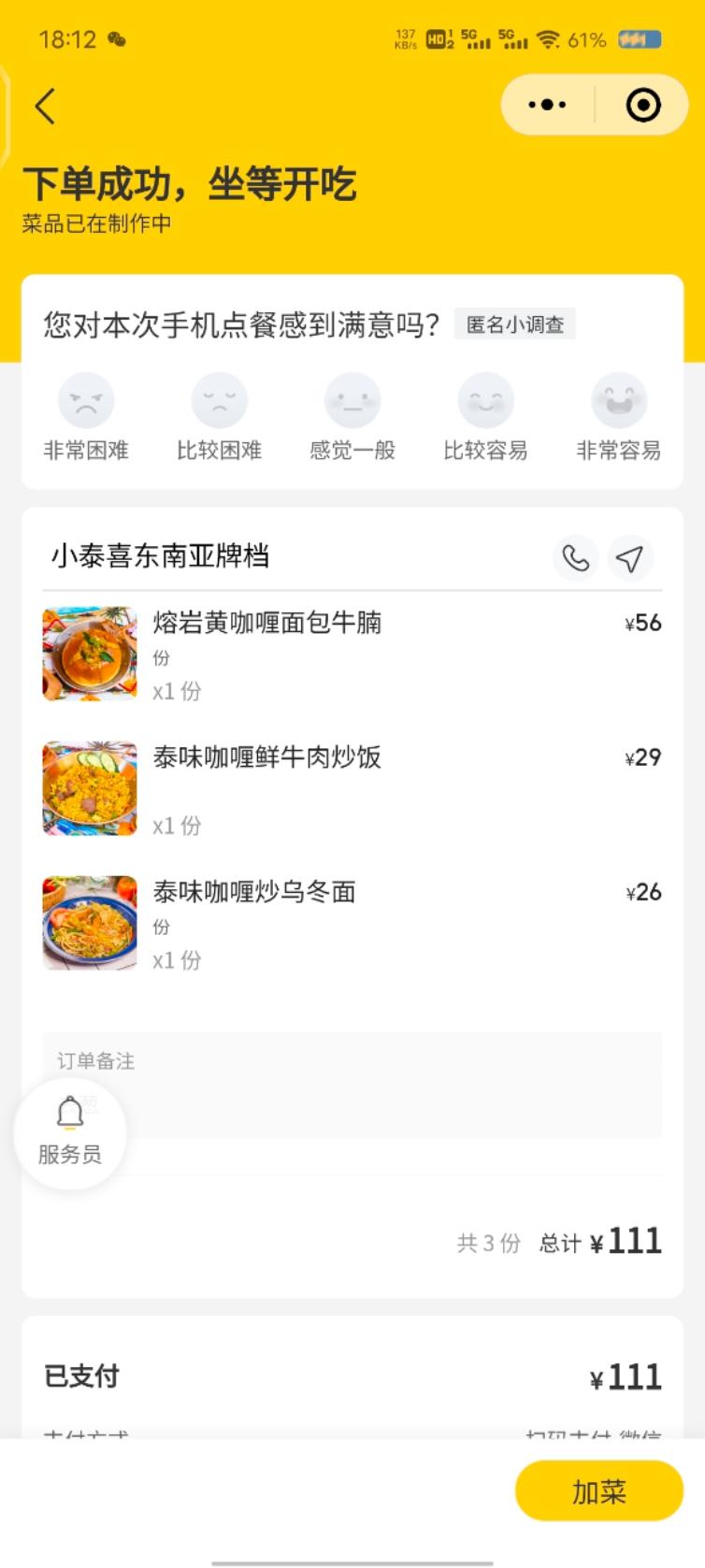Screen dimensions: 705x1568
Task: Tap the phone icon to call the restaurant
Action: point(576,558)
